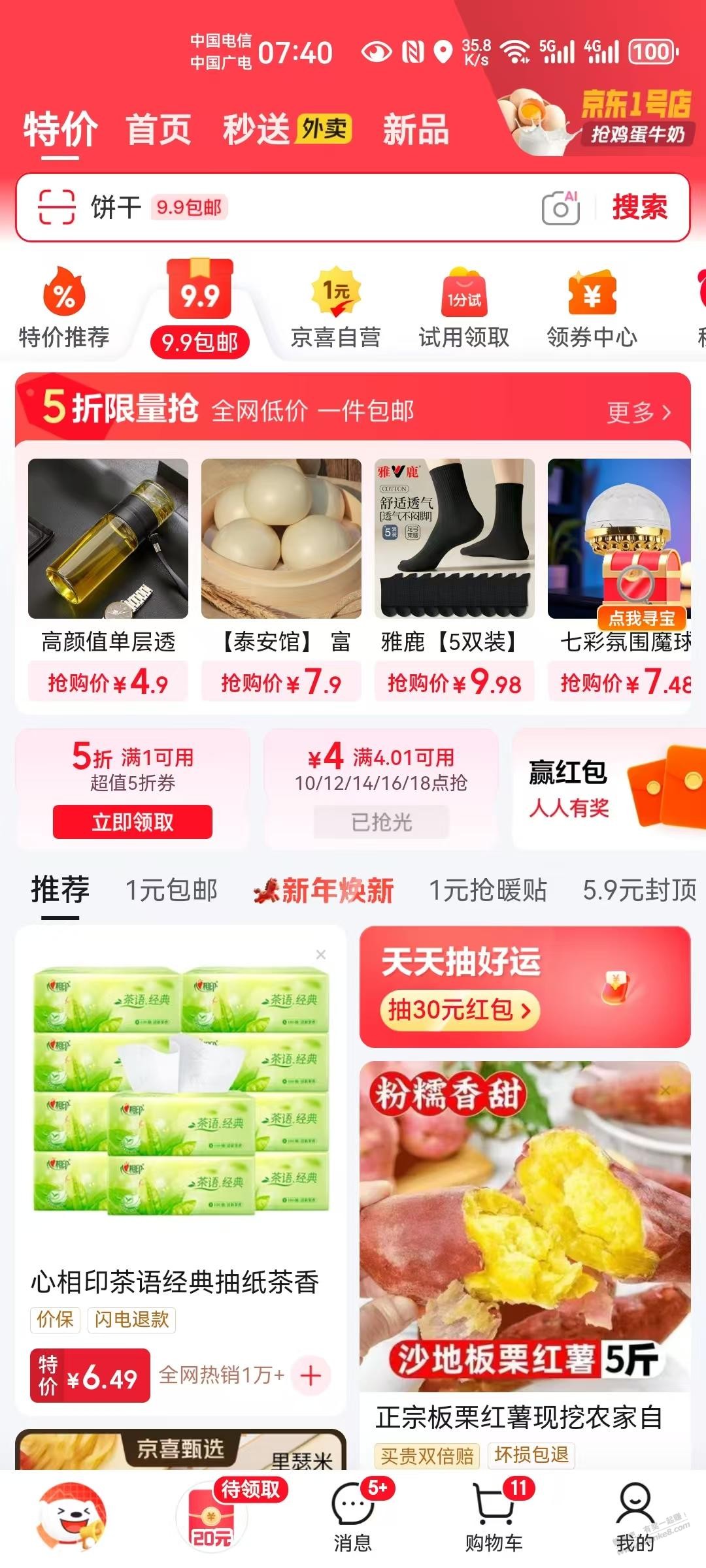This screenshot has height=1568, width=706.
Task: Claim coupon with 立即领取 button
Action: [133, 822]
